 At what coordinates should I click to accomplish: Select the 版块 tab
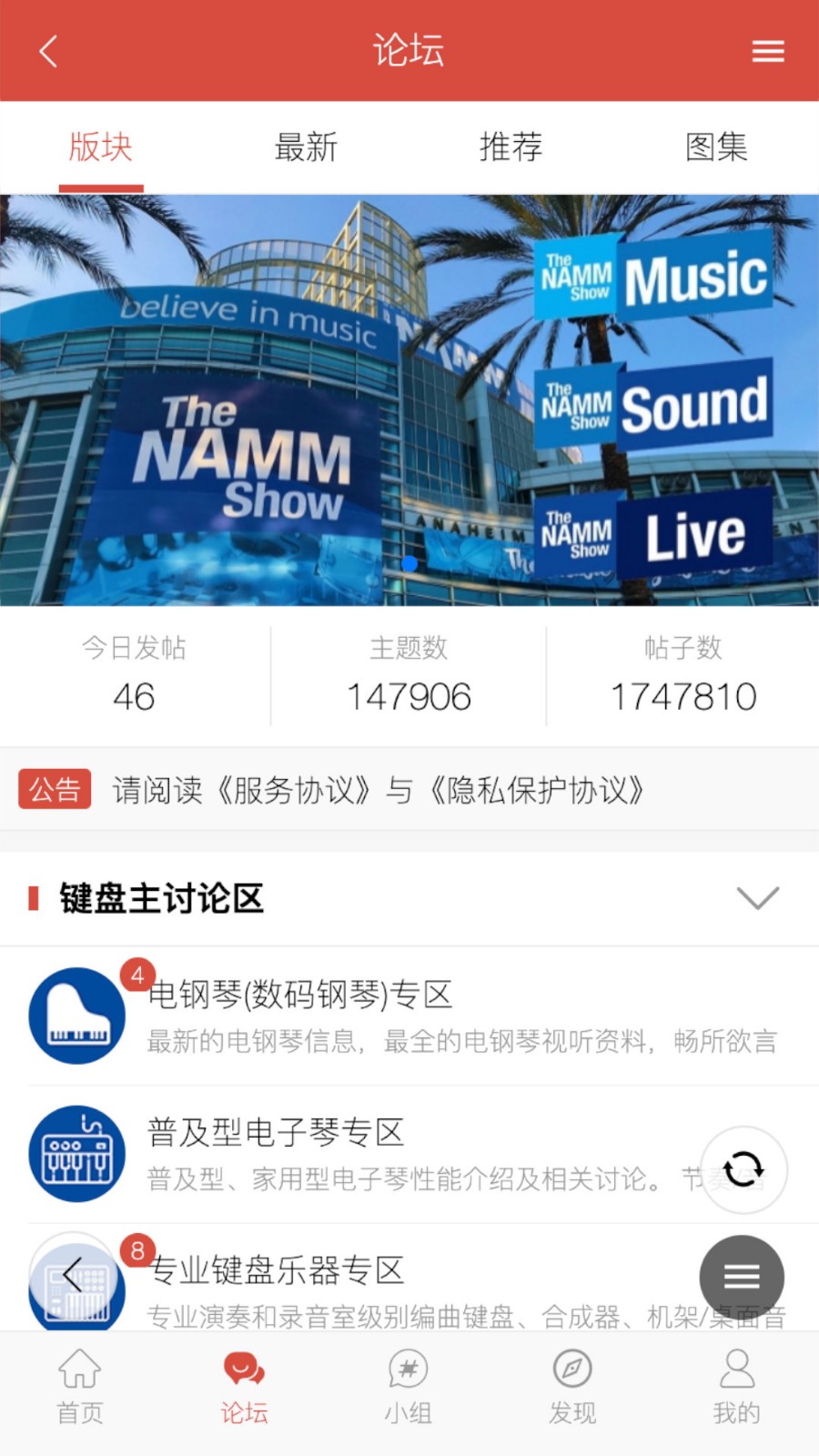(x=101, y=147)
